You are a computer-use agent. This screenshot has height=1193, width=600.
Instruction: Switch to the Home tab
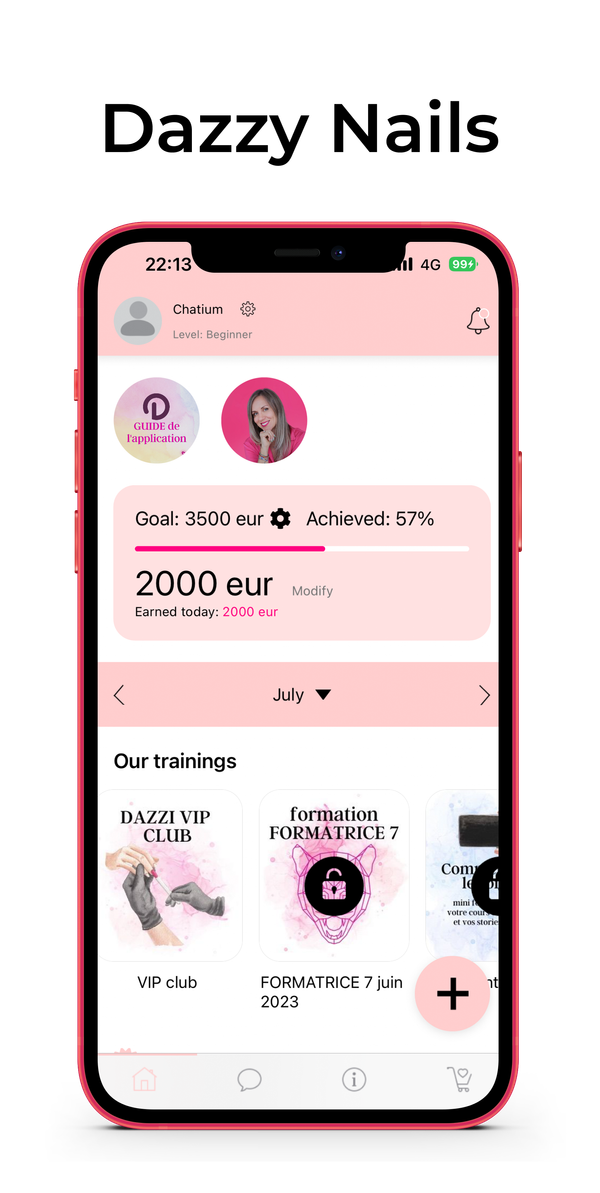[x=144, y=1080]
